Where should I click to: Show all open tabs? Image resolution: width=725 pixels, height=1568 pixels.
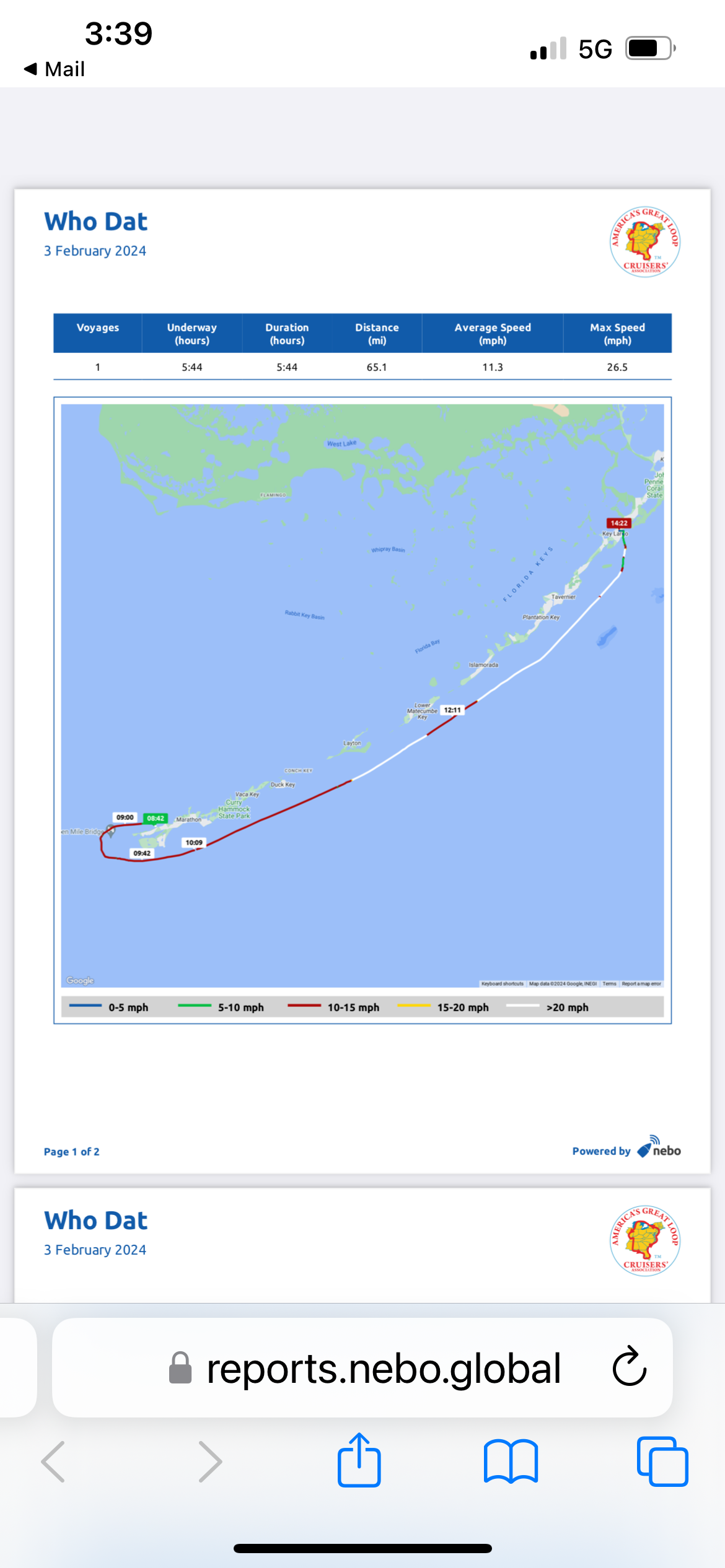coord(662,1461)
